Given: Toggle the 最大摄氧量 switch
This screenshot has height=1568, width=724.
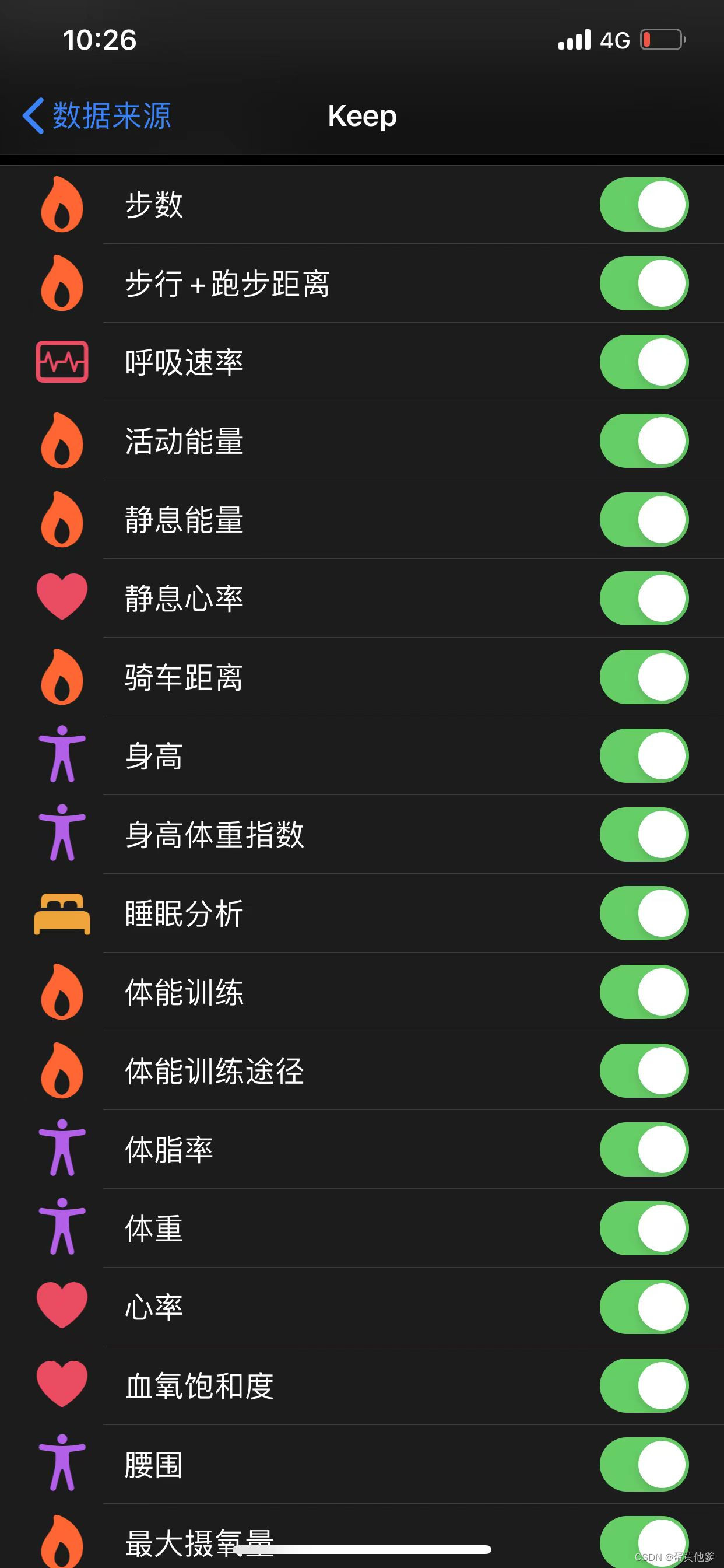Looking at the screenshot, I should coord(644,1540).
